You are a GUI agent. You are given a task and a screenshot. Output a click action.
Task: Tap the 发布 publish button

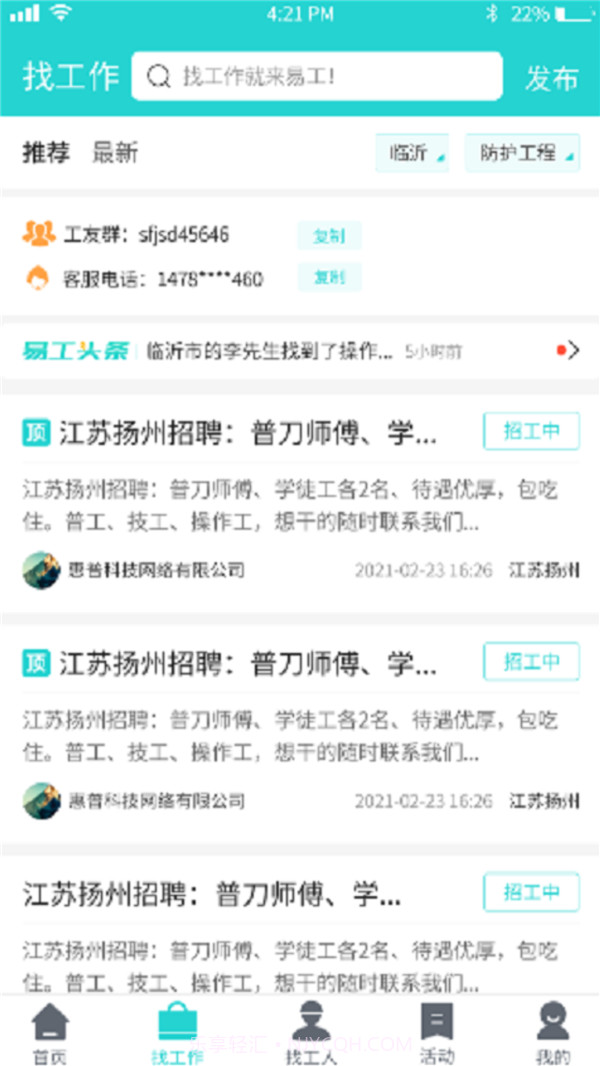[552, 78]
